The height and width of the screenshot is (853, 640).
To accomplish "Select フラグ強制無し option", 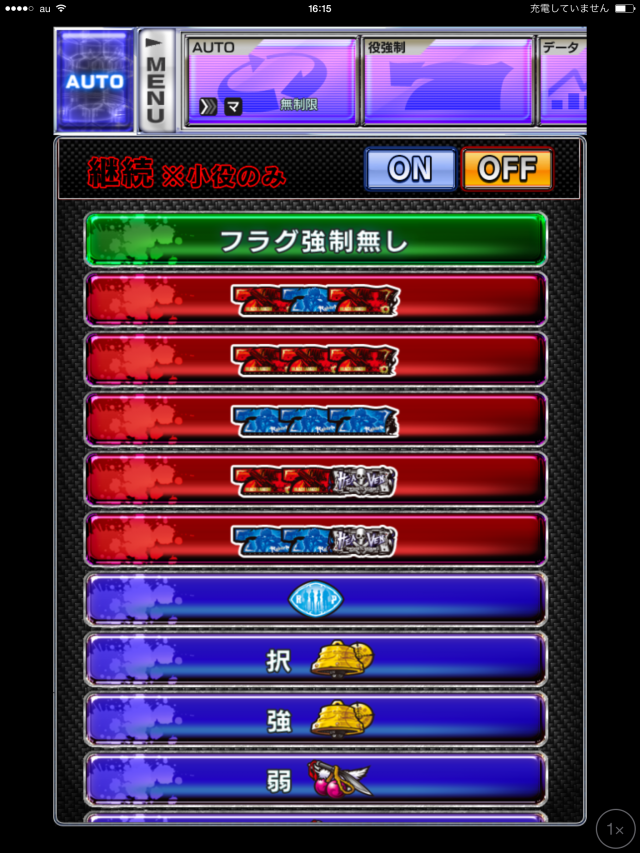I will click(x=315, y=240).
